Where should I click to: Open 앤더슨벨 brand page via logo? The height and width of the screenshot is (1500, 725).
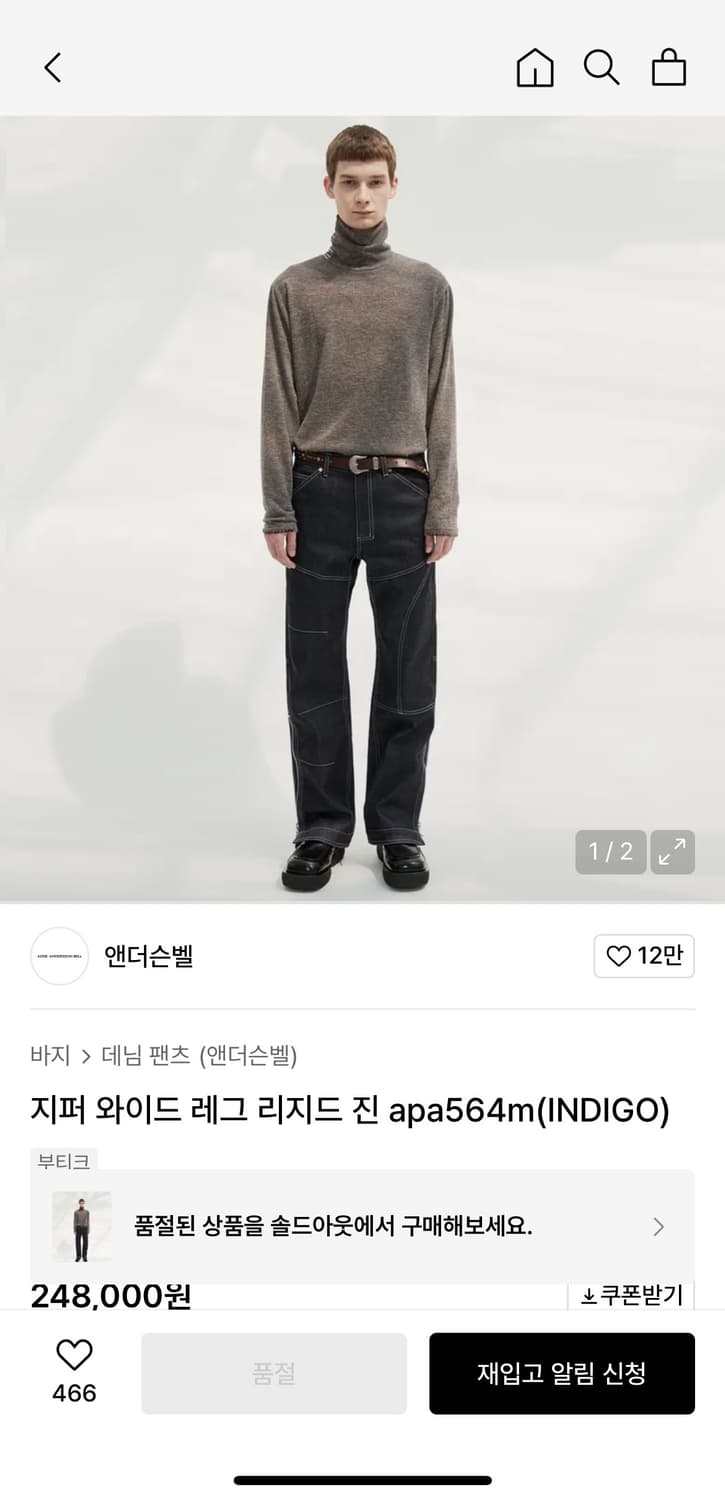(59, 957)
